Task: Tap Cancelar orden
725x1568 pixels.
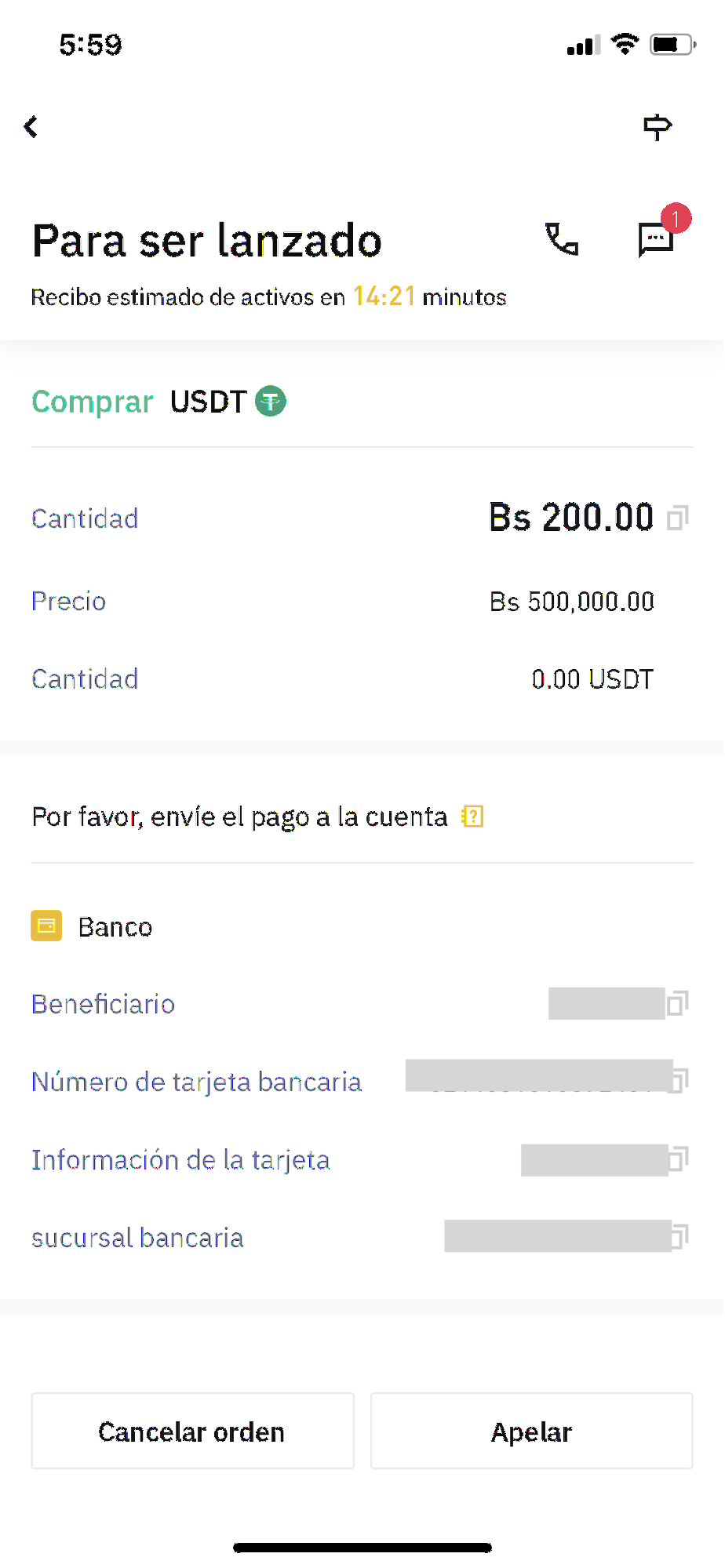Action: (192, 1431)
